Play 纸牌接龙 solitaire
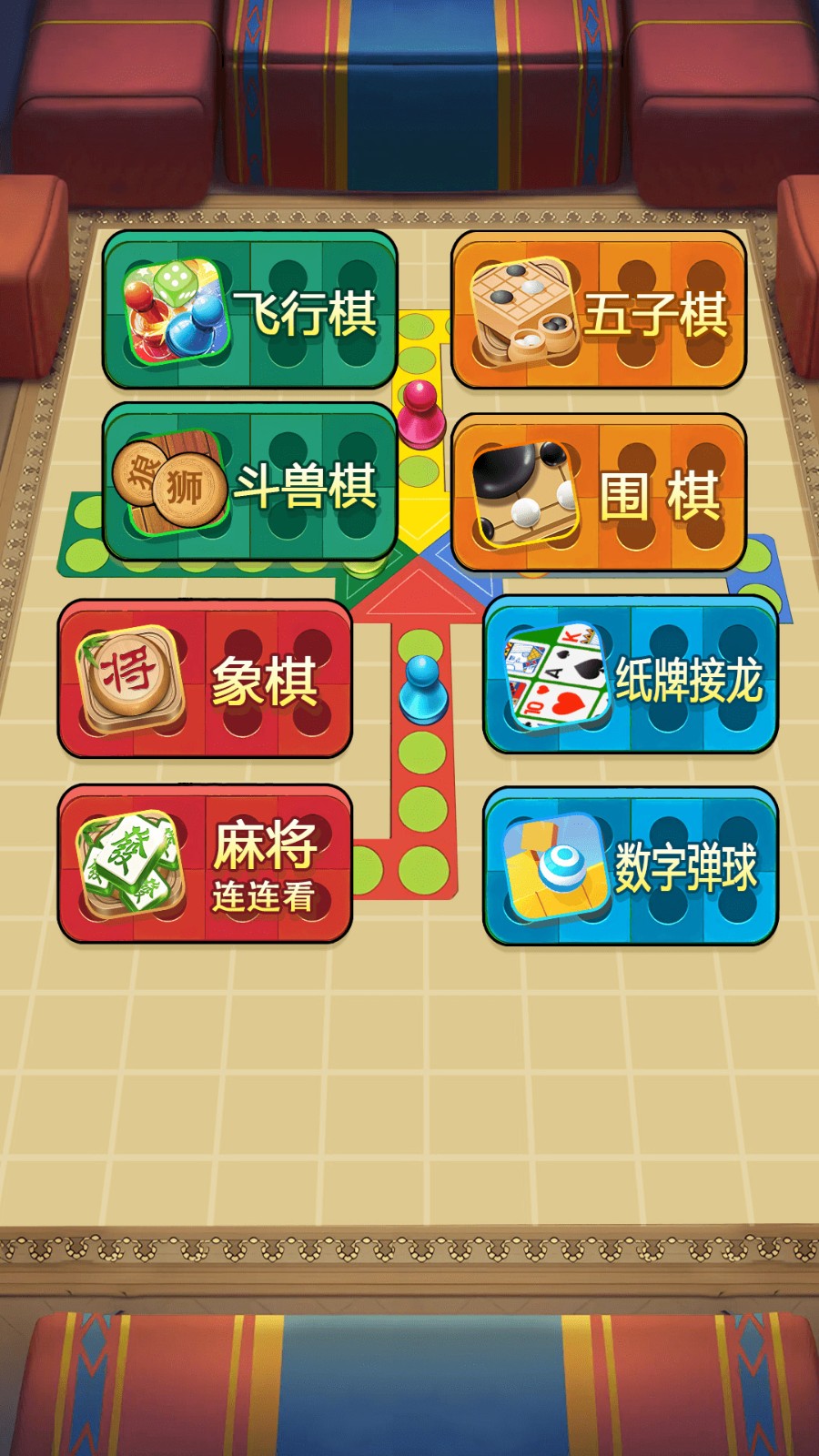This screenshot has height=1456, width=819. [x=630, y=675]
